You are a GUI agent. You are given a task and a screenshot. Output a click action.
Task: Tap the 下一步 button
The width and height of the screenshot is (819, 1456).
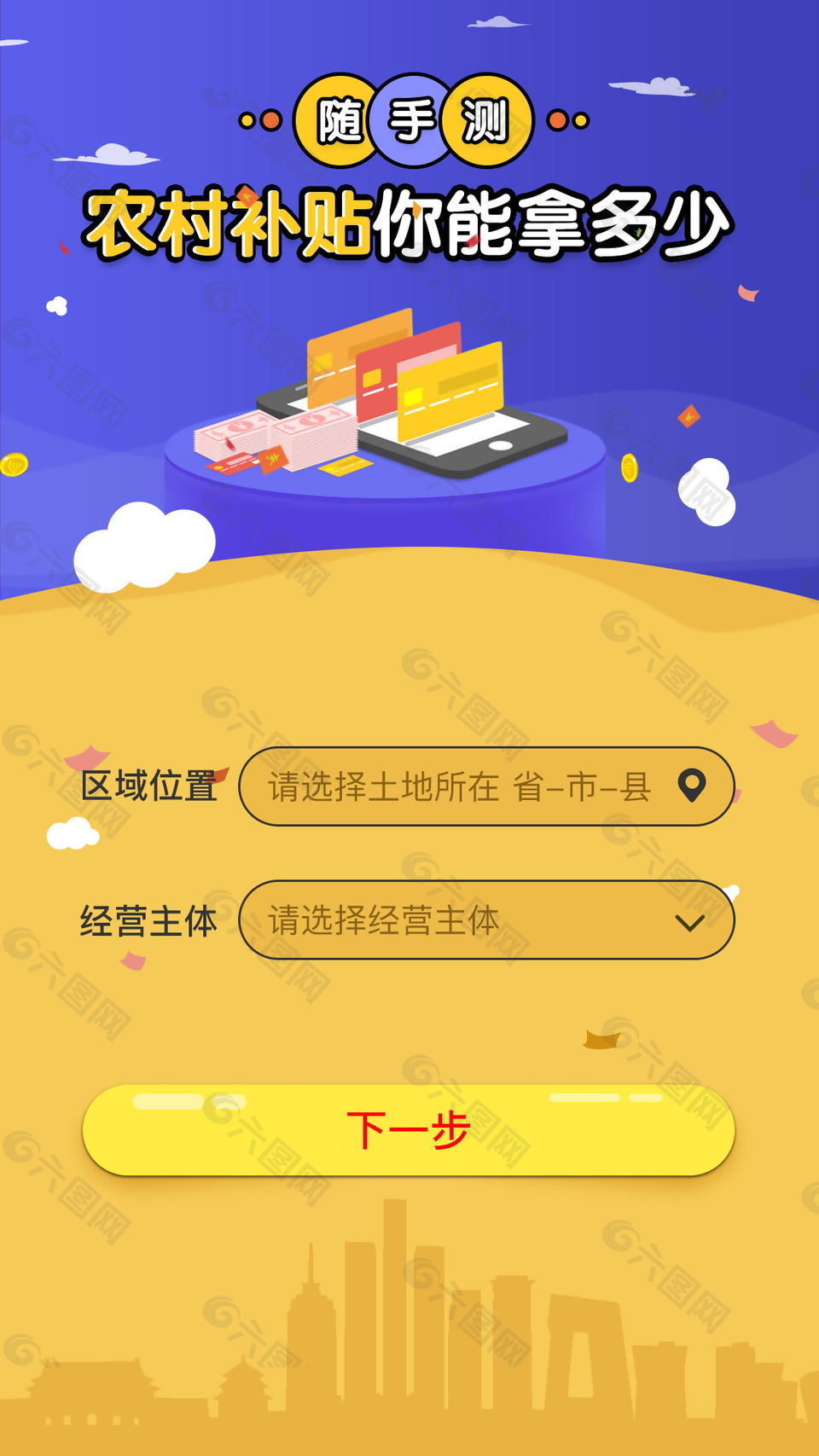click(409, 1130)
